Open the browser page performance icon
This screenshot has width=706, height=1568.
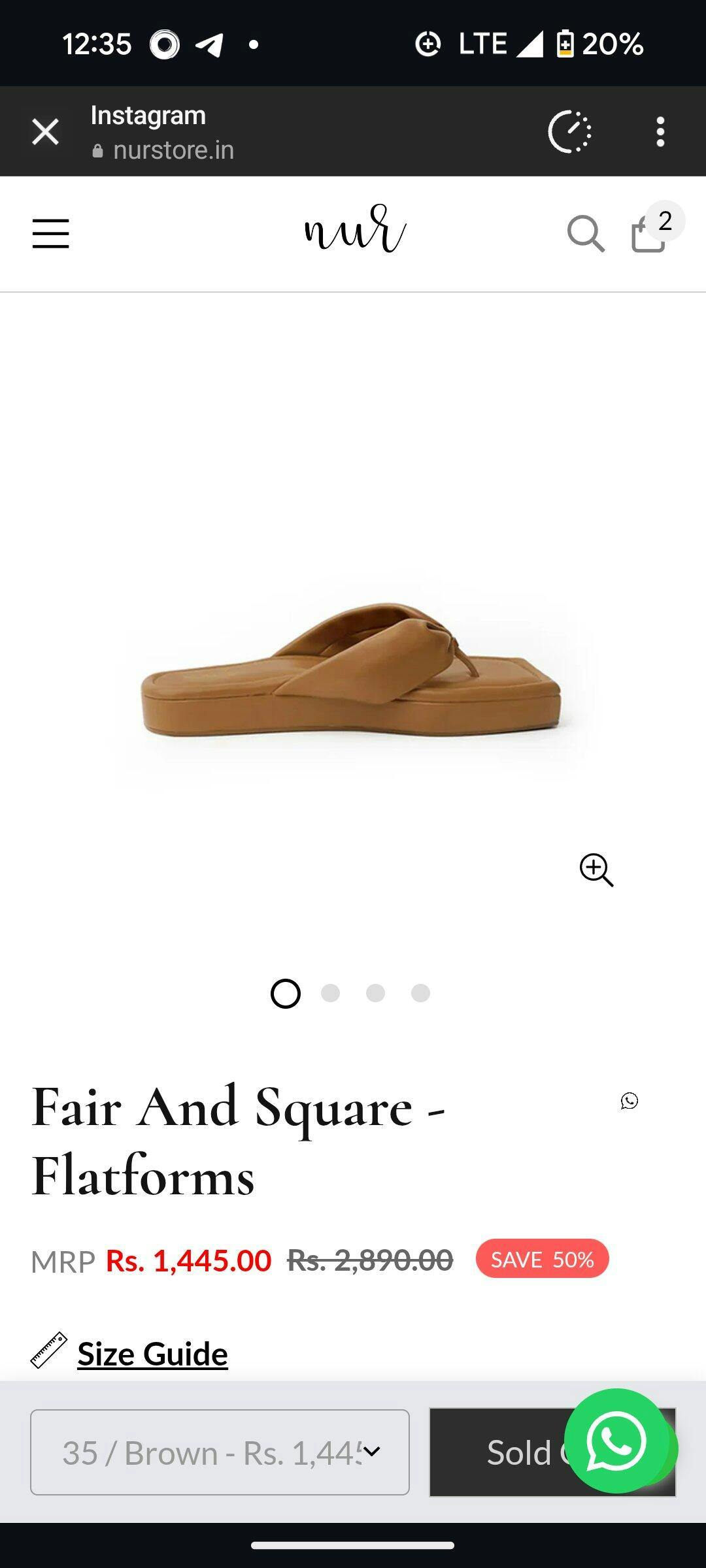tap(569, 131)
